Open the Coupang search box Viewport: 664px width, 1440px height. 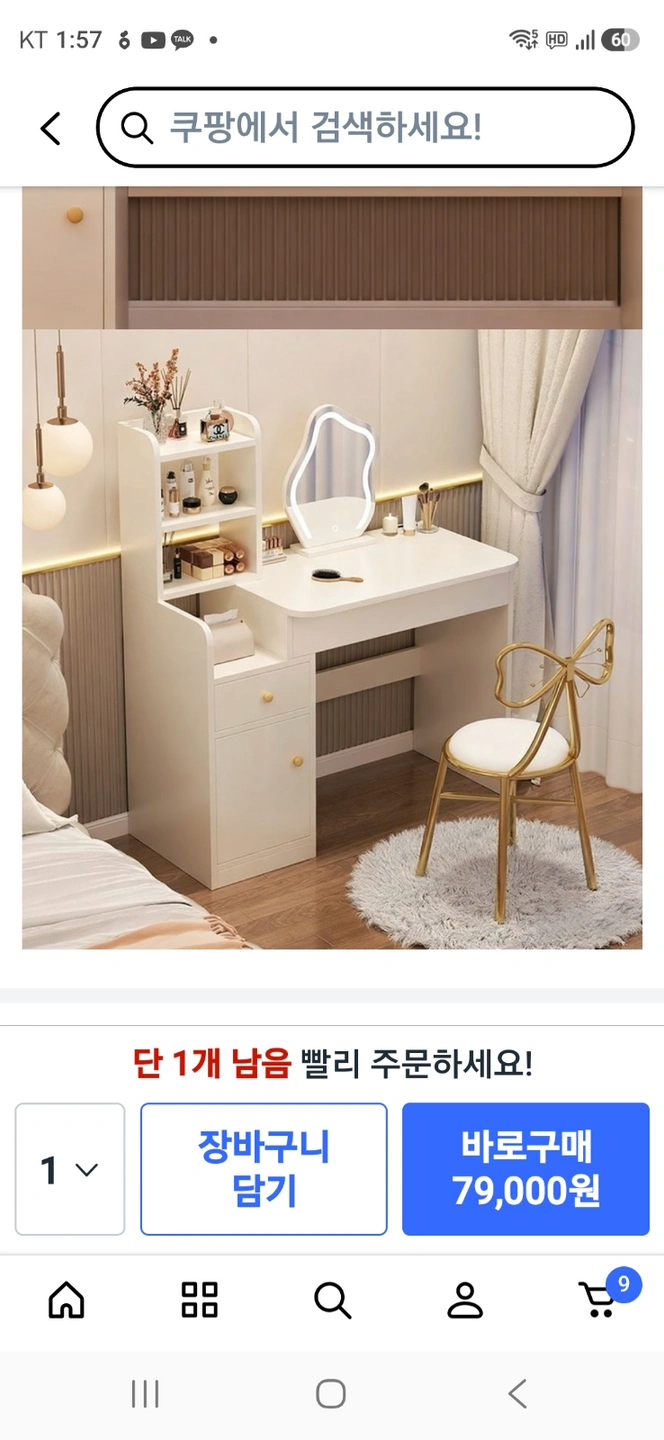pyautogui.click(x=365, y=128)
